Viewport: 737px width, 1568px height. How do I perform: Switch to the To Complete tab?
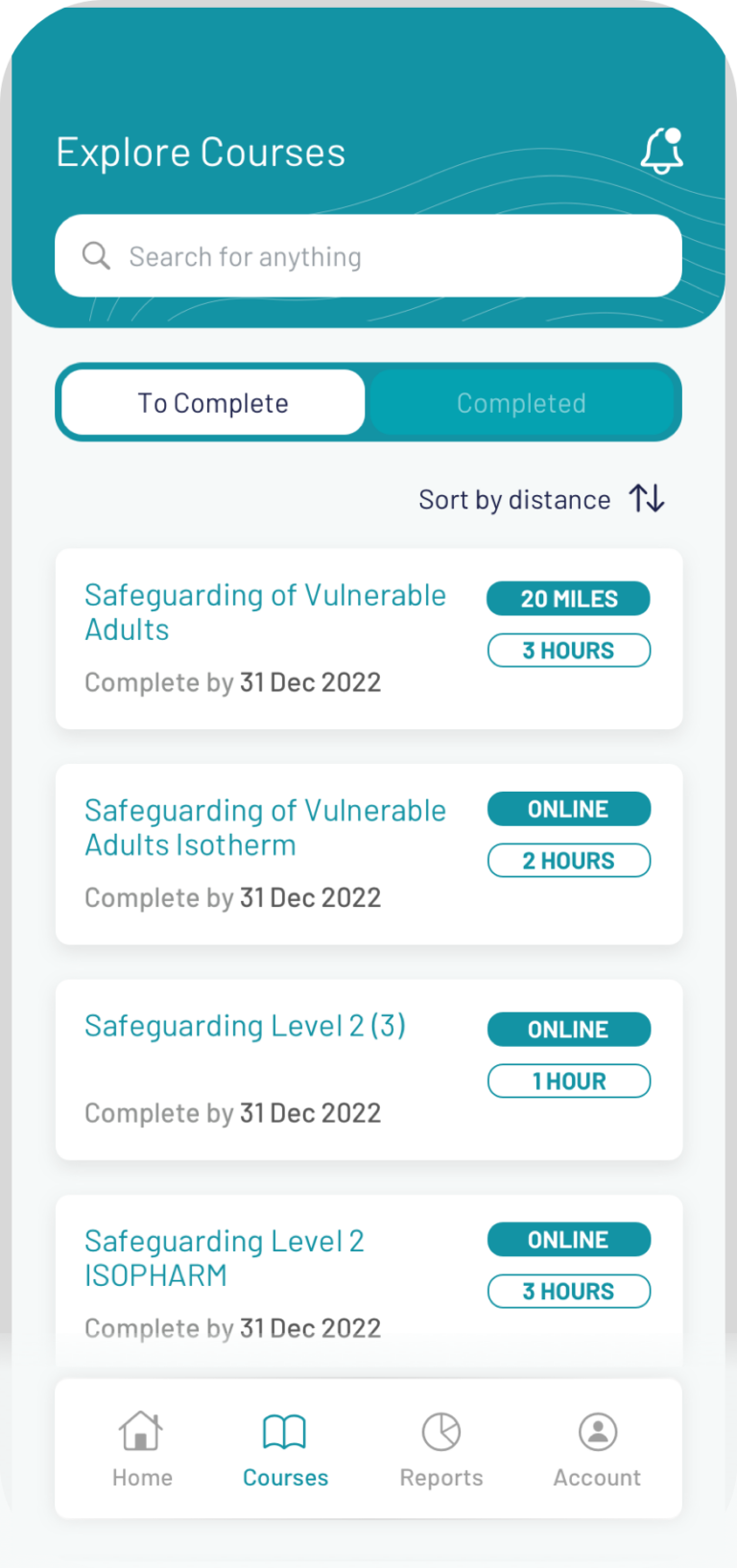(x=213, y=403)
